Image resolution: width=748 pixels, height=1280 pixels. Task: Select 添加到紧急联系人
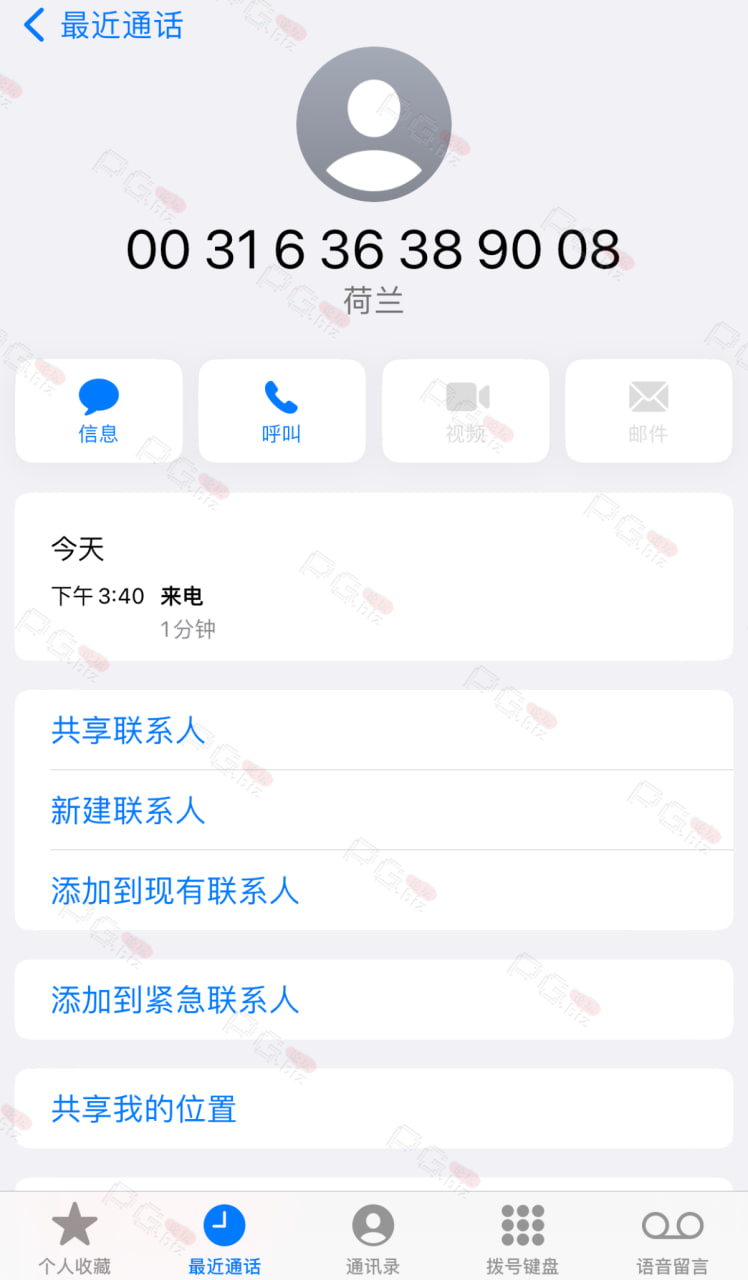point(374,999)
